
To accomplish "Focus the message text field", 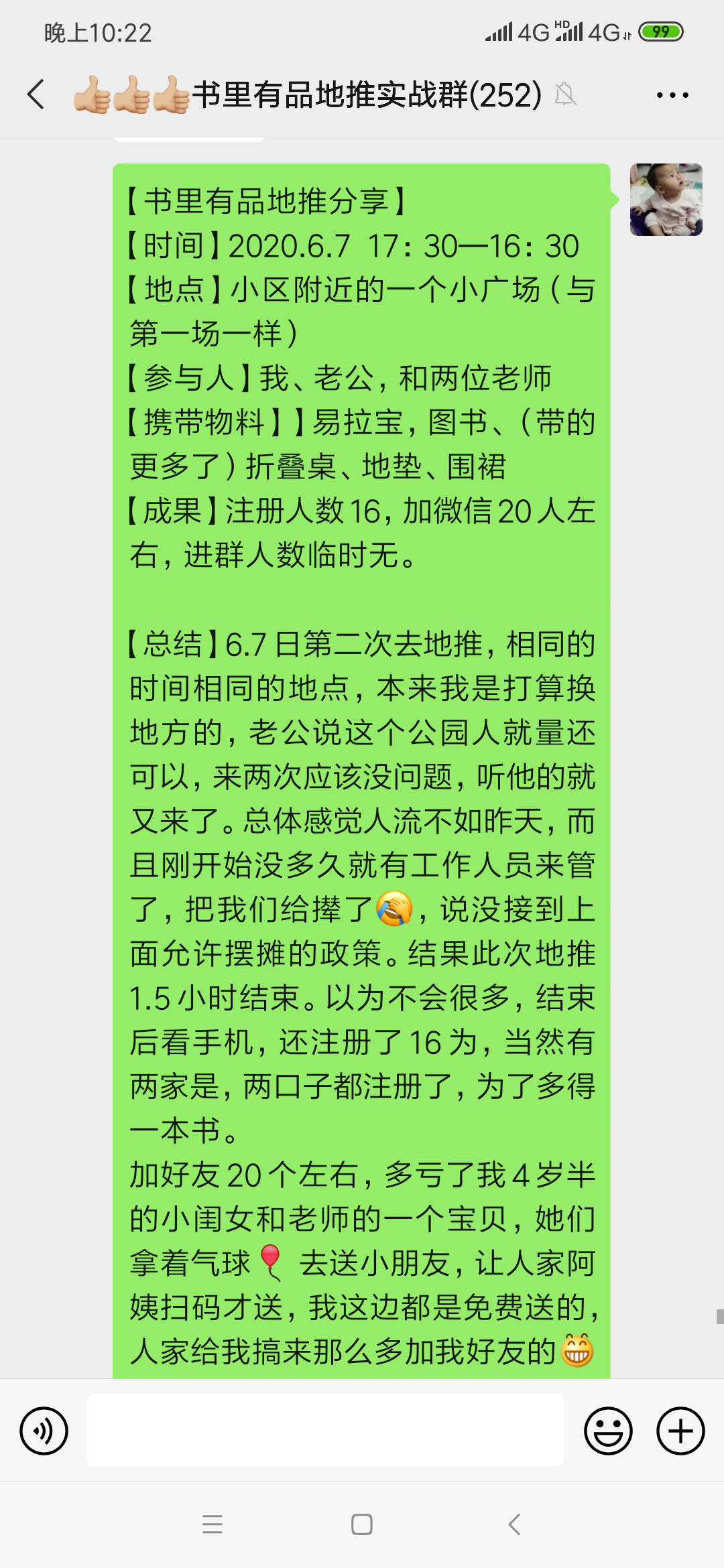I will (326, 1430).
